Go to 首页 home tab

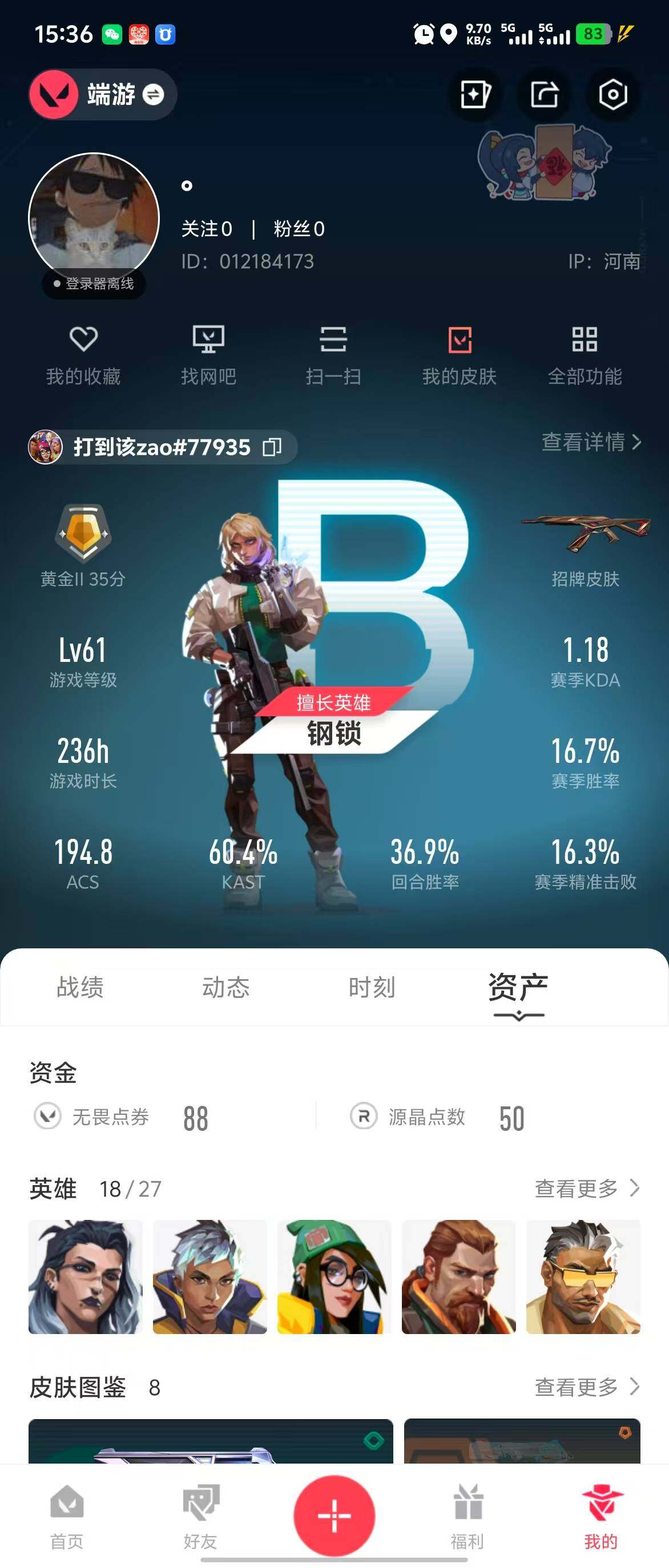pyautogui.click(x=66, y=1516)
